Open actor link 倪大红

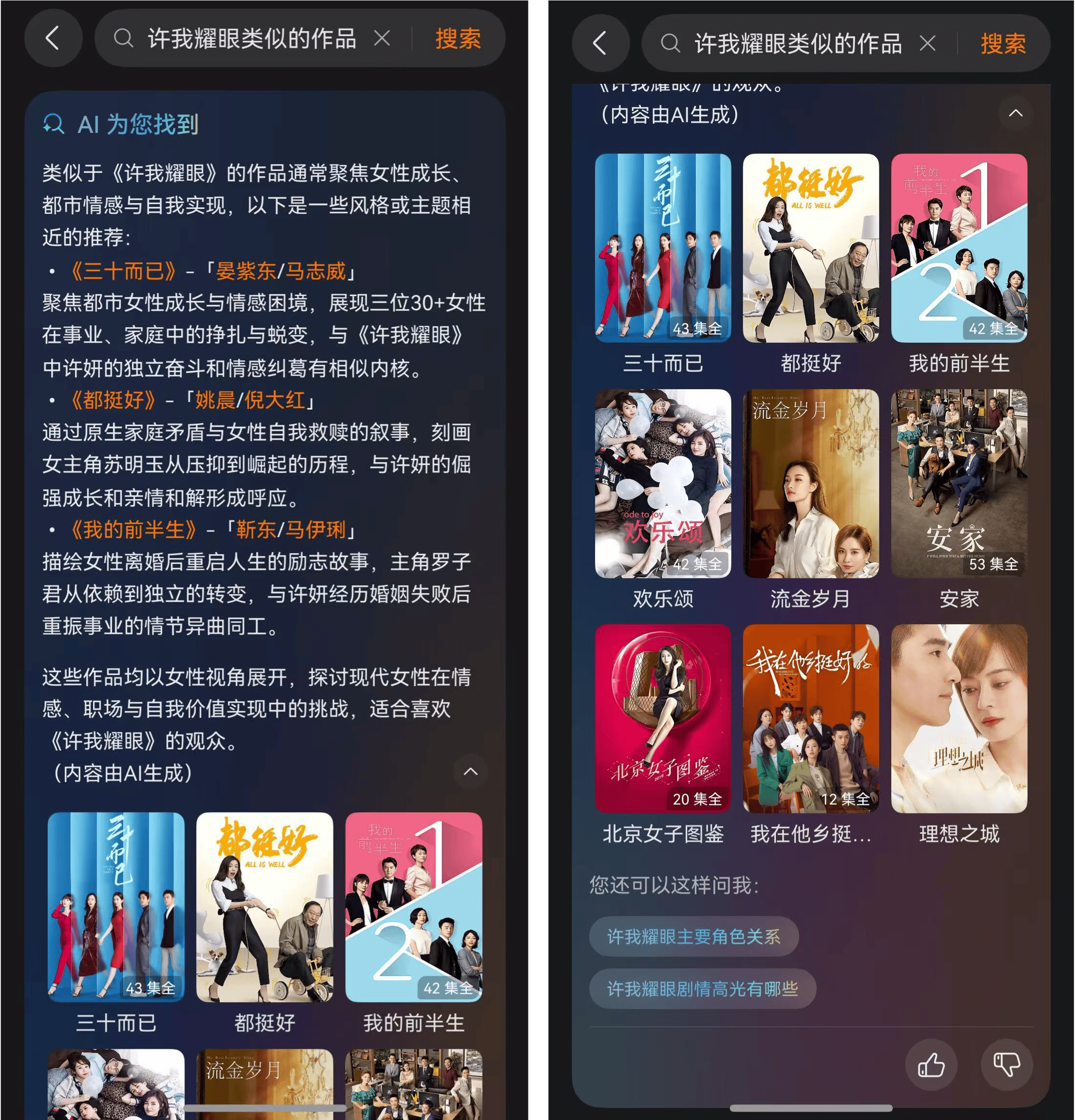click(x=275, y=400)
